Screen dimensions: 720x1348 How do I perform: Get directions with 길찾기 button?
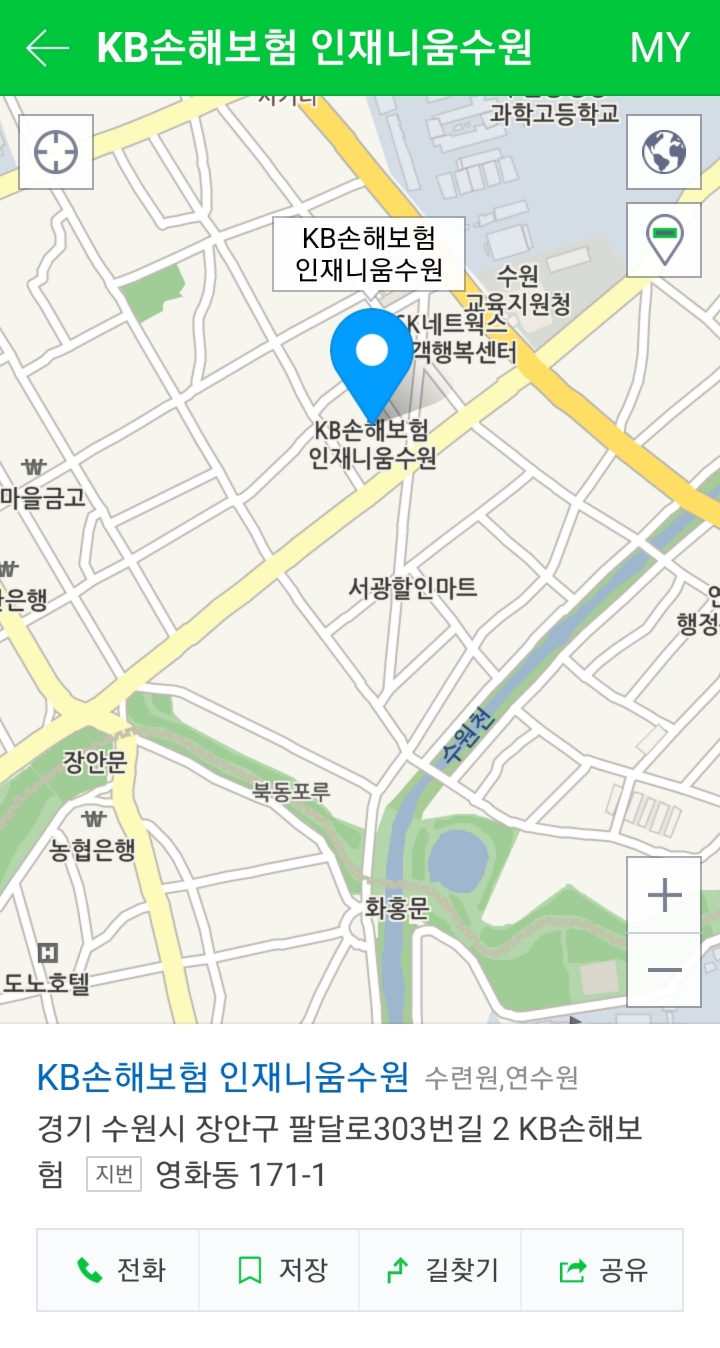[x=440, y=1270]
